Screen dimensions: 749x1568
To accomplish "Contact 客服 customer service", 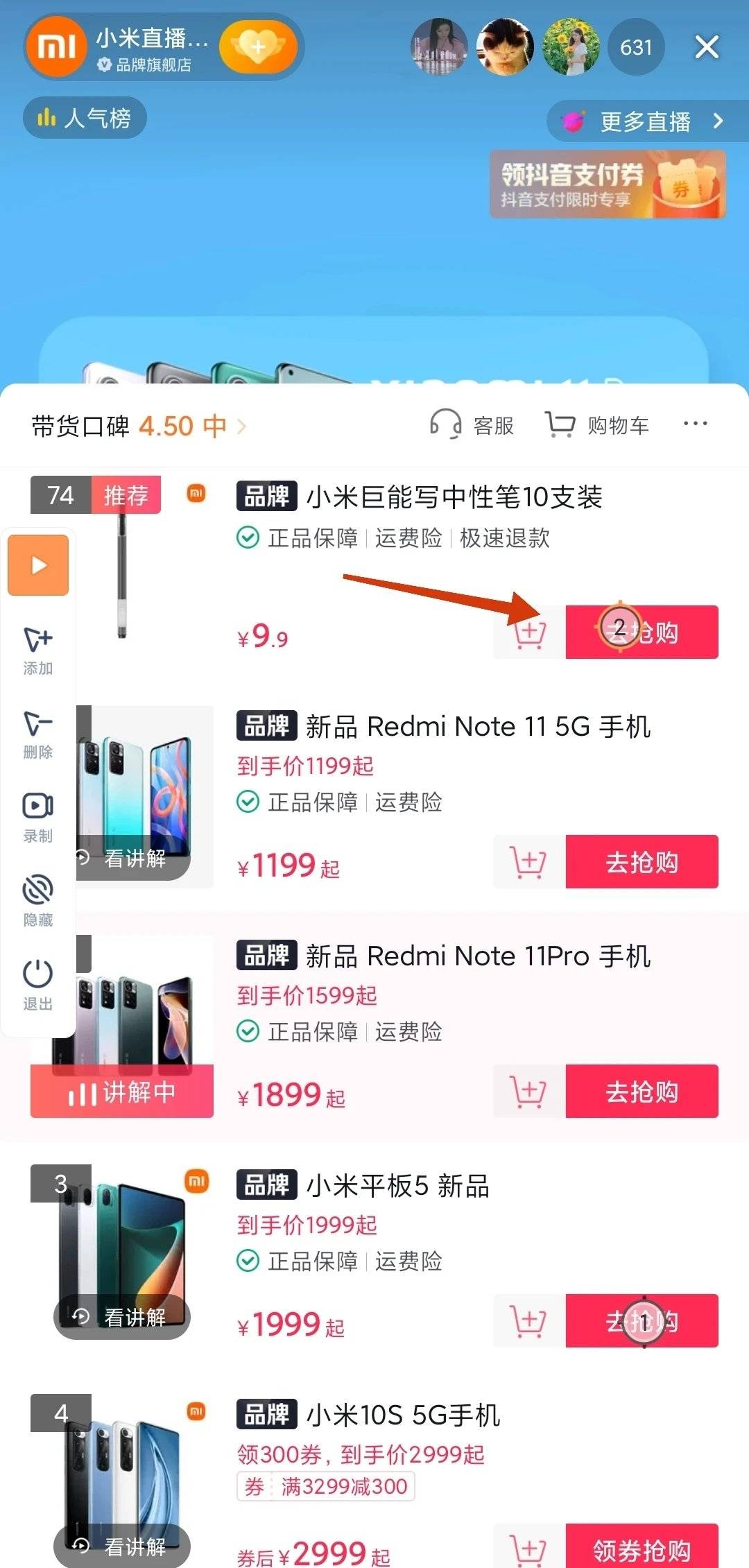I will coord(473,424).
